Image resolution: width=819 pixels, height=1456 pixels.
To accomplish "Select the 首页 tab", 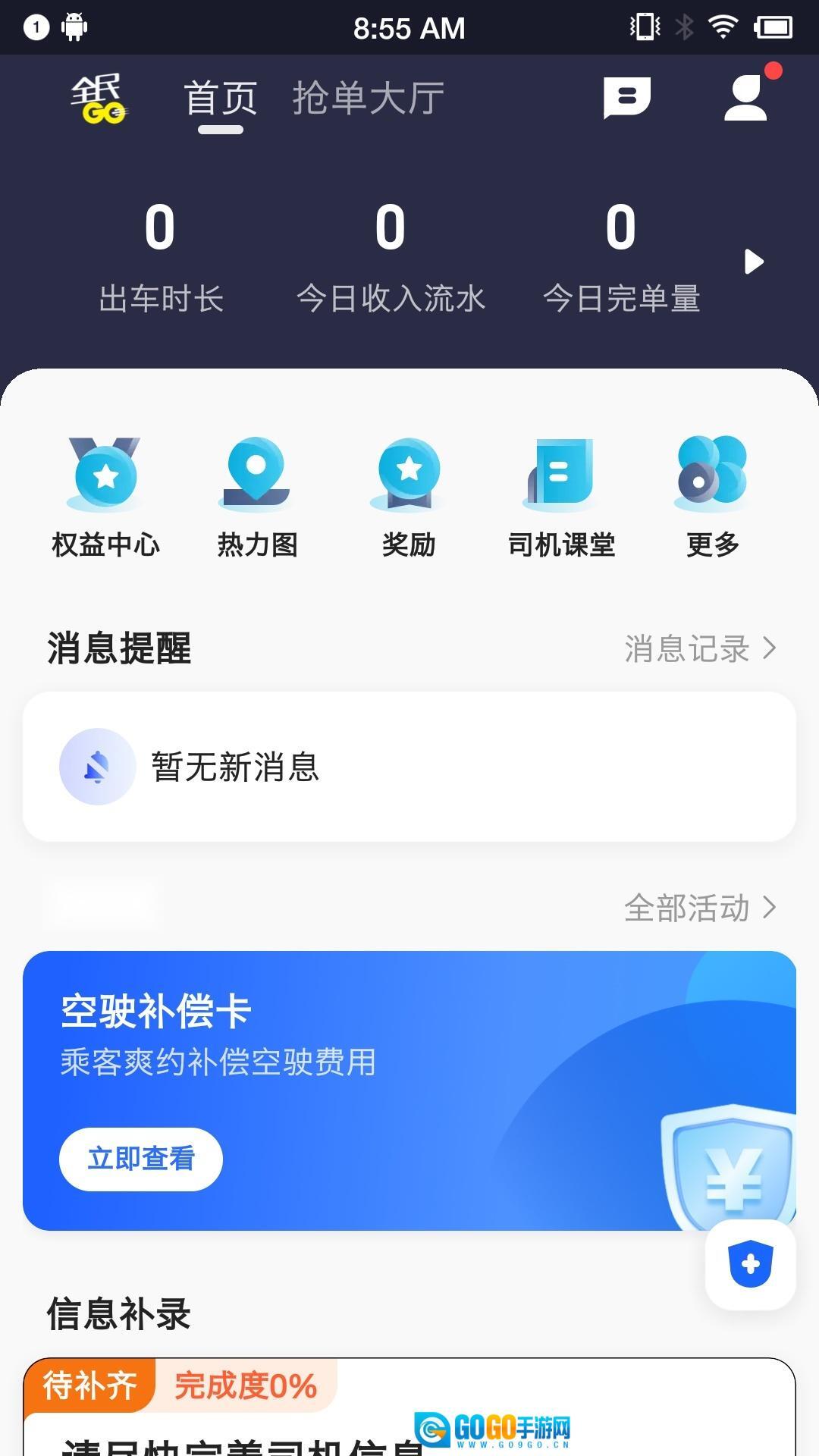I will [x=221, y=99].
